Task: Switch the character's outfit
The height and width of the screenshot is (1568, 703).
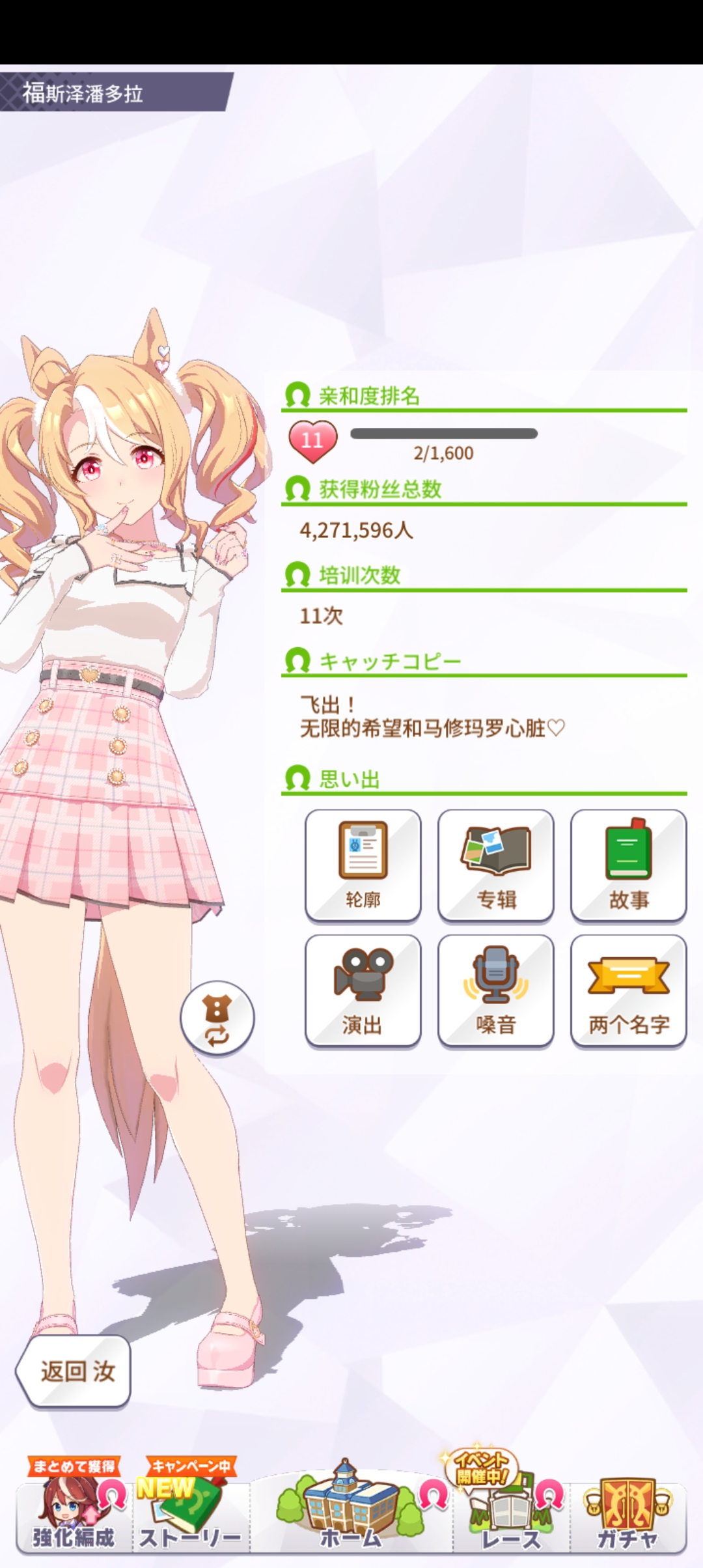Action: point(217,1018)
